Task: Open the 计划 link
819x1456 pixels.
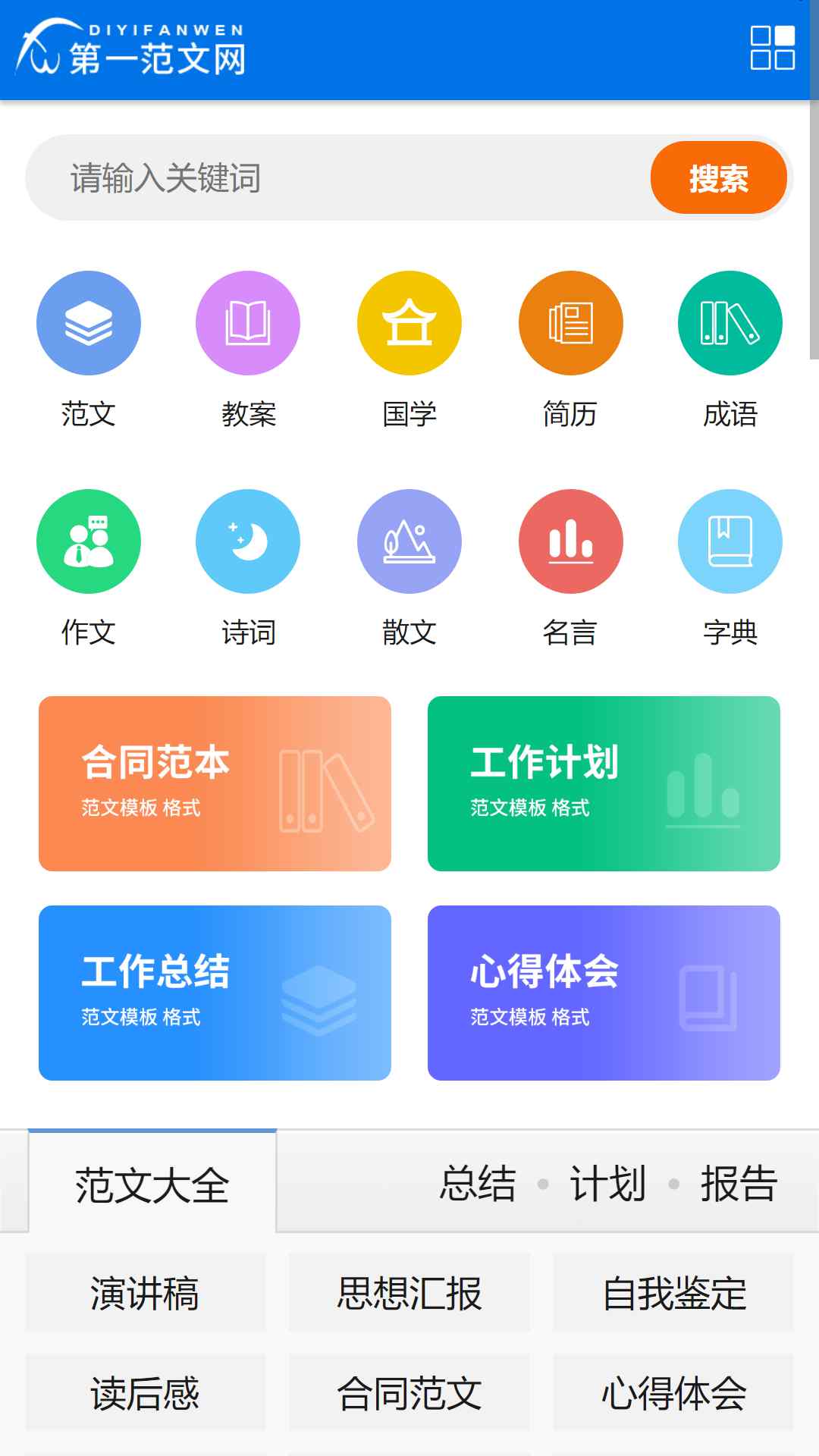Action: (607, 1183)
